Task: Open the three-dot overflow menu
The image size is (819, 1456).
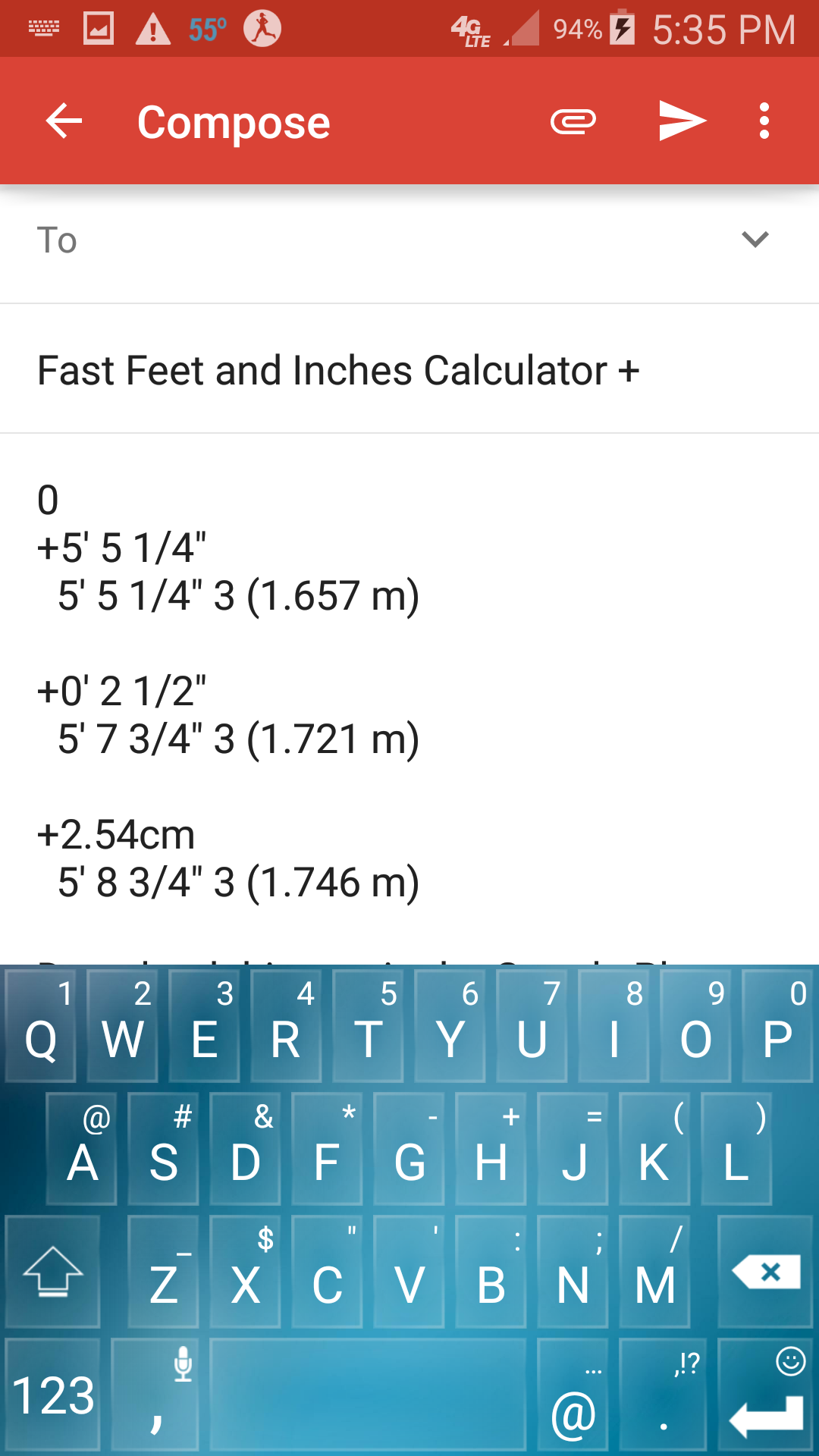Action: [x=764, y=121]
